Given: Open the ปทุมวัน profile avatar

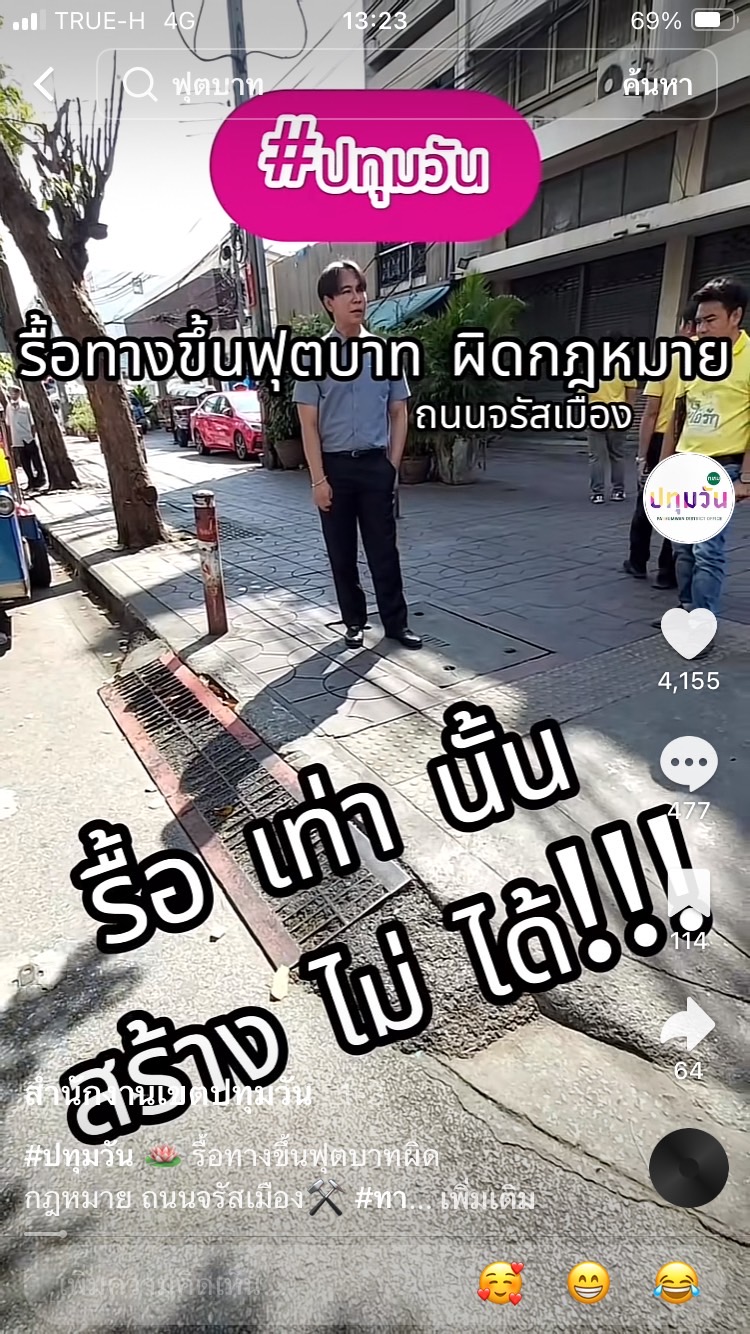Looking at the screenshot, I should pyautogui.click(x=688, y=498).
